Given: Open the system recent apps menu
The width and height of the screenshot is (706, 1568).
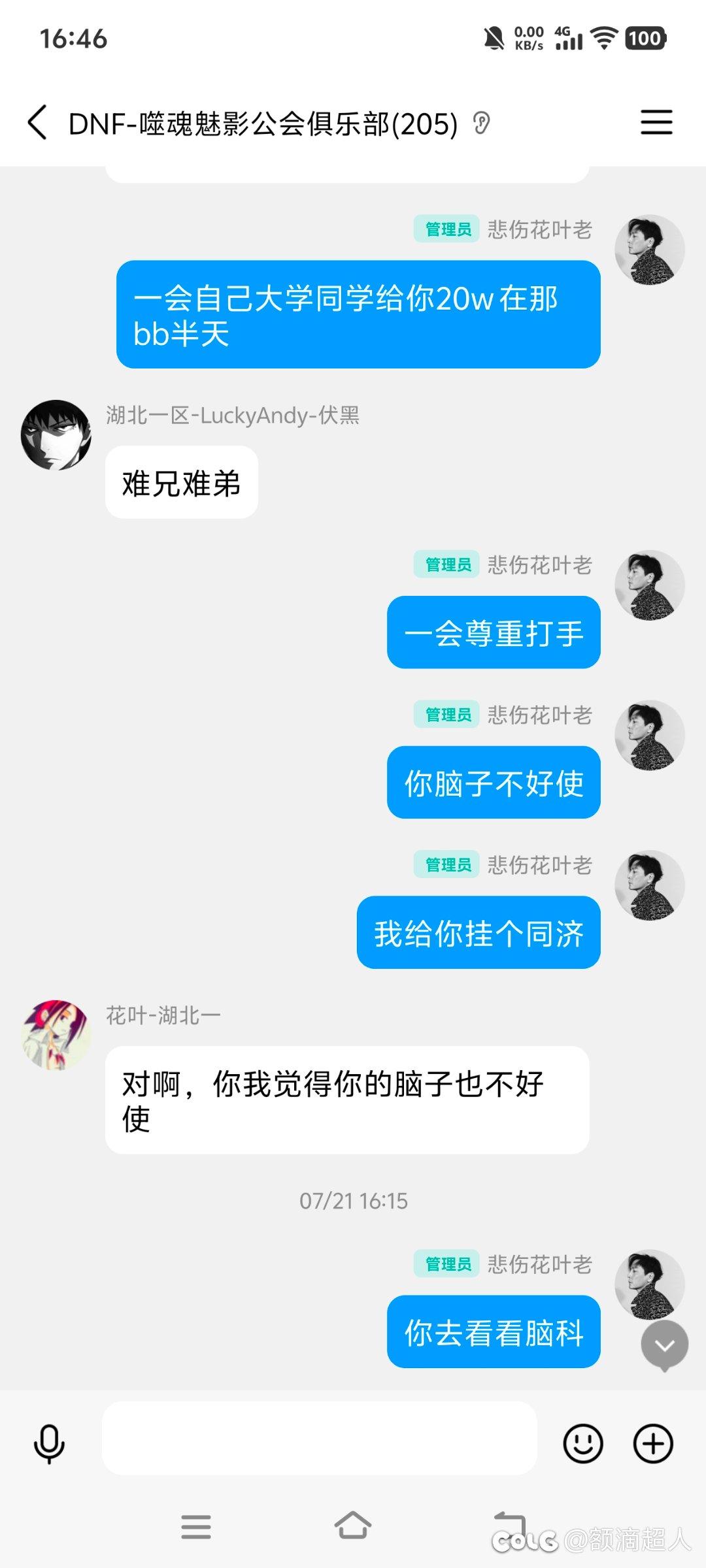Looking at the screenshot, I should coord(196,1527).
